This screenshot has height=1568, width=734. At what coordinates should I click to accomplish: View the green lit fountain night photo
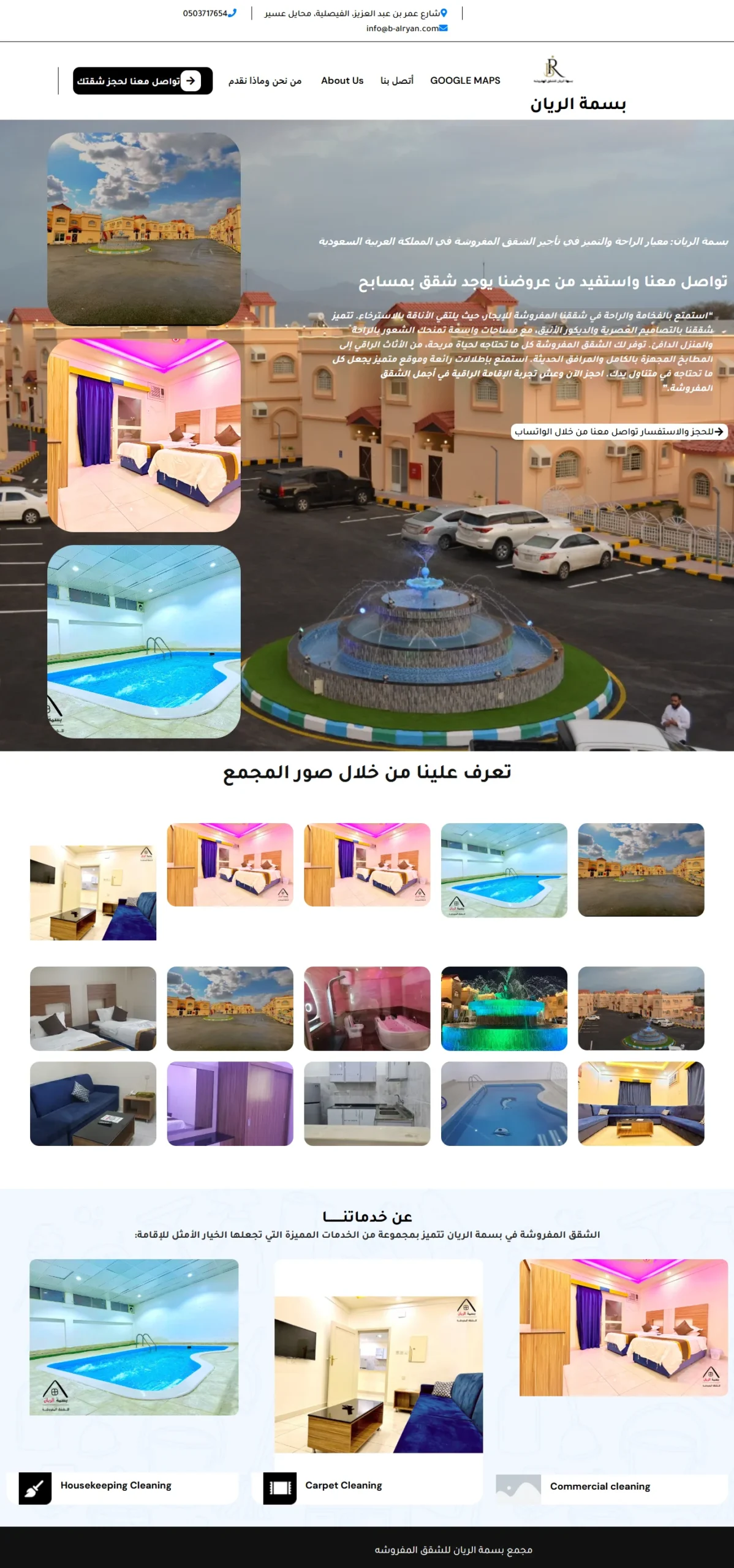click(x=504, y=1008)
